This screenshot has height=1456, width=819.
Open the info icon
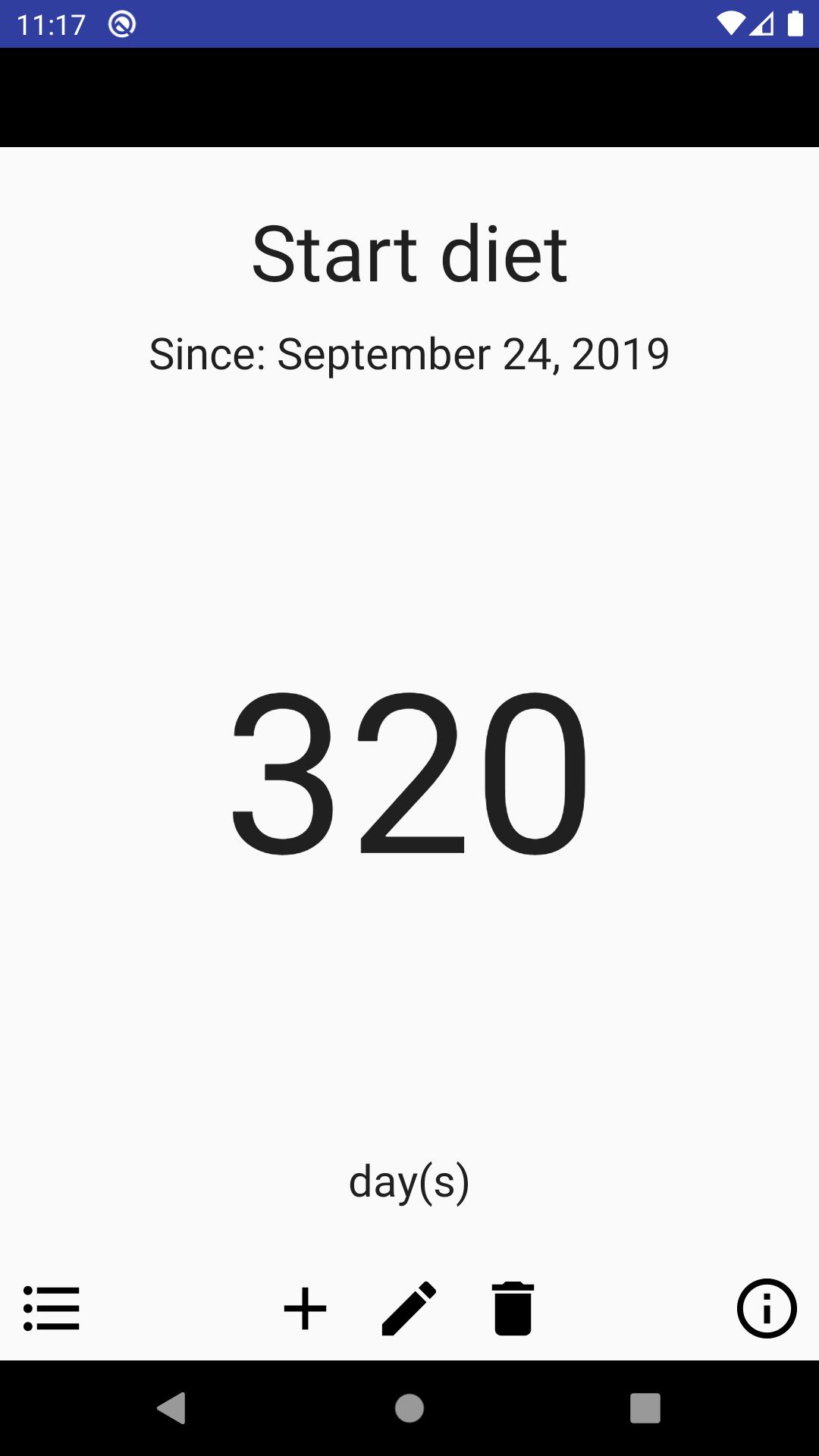[x=767, y=1308]
